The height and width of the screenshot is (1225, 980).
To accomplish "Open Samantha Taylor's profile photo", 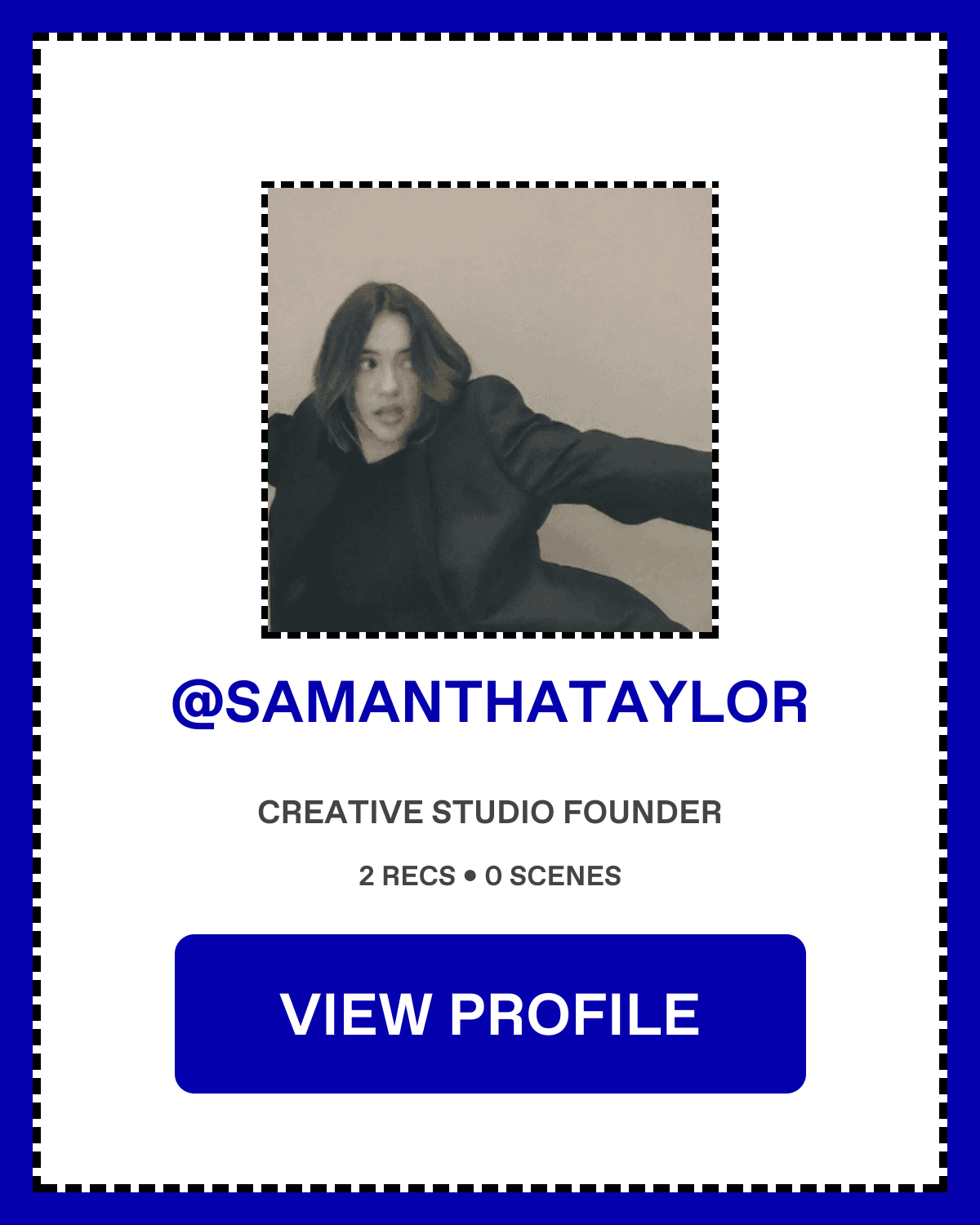I will 490,410.
